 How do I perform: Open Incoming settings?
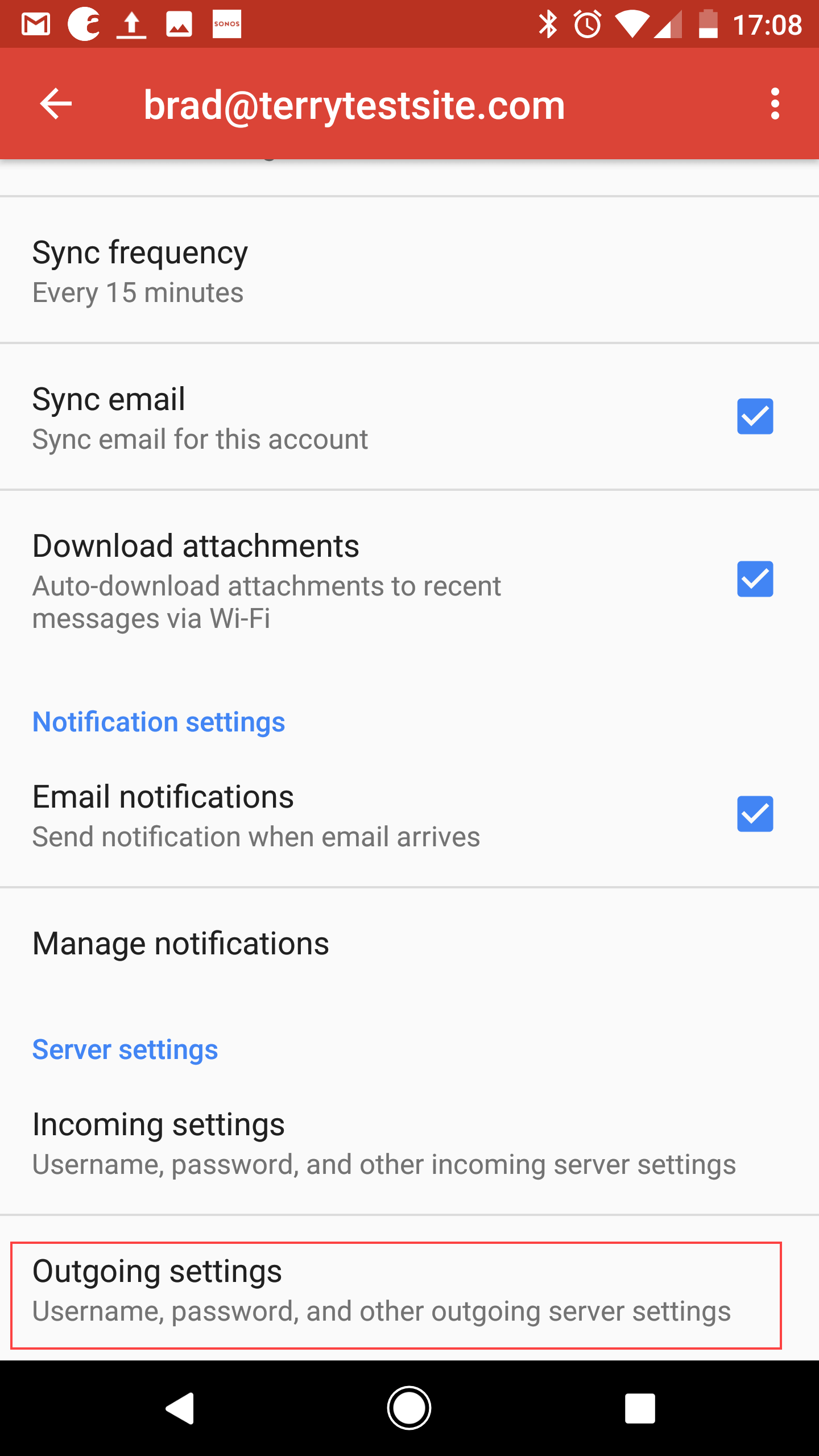pyautogui.click(x=409, y=1143)
